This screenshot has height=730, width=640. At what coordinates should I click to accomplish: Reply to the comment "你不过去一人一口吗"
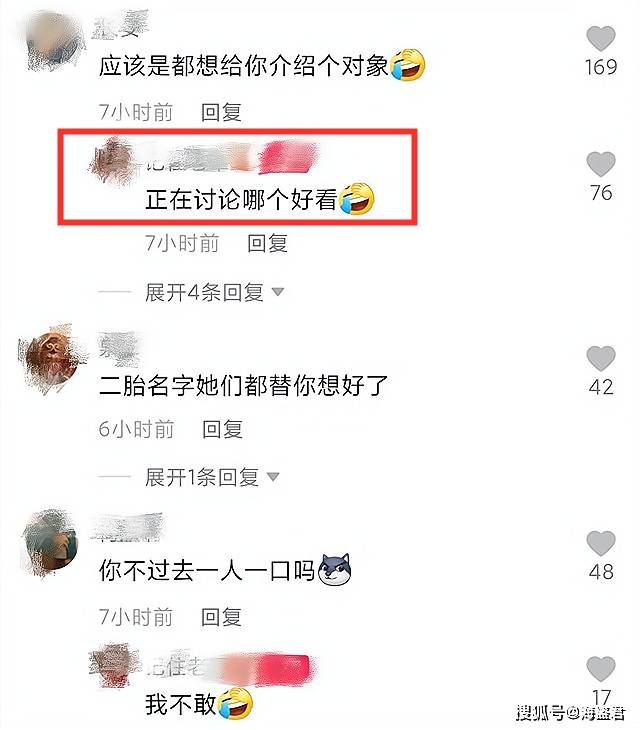click(222, 616)
